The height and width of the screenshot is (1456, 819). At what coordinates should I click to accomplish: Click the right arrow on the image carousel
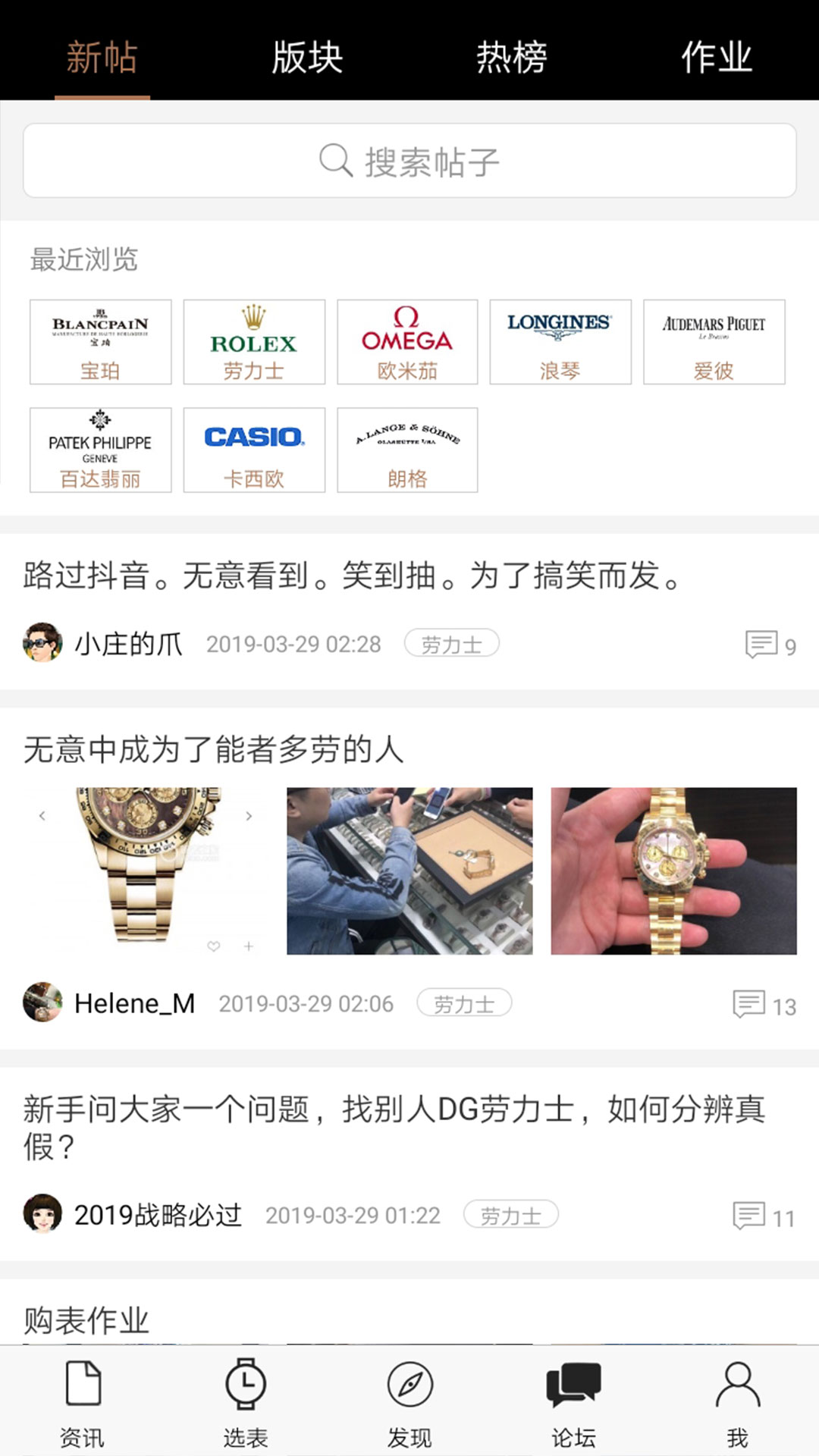248,817
